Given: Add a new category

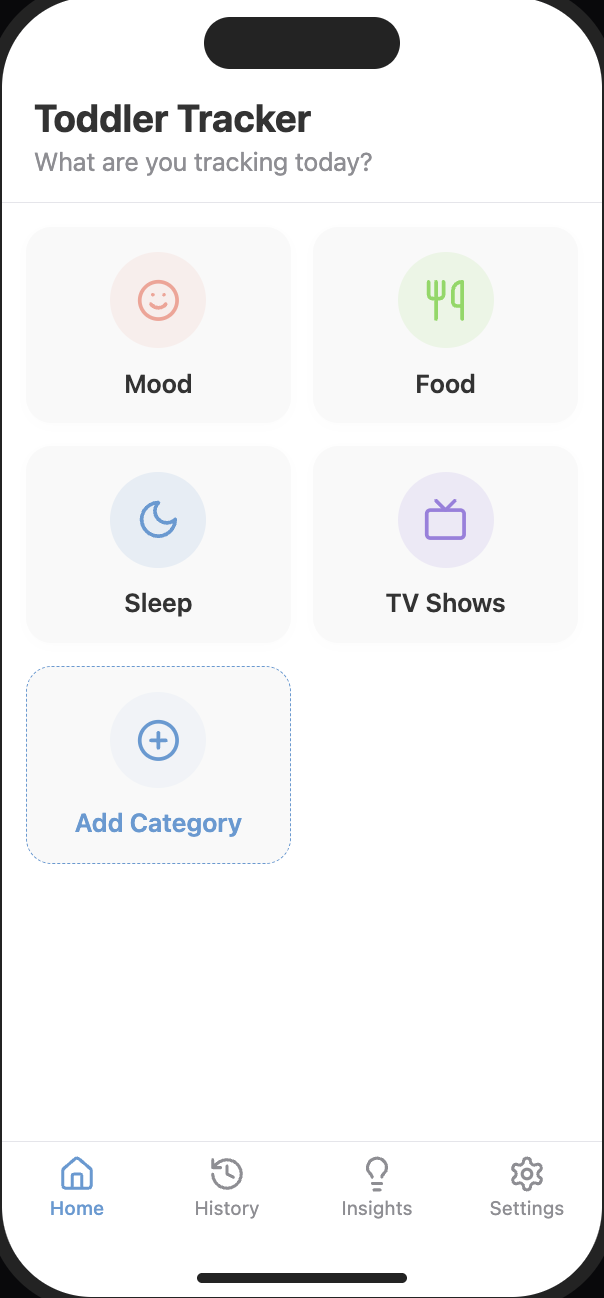Looking at the screenshot, I should 158,764.
